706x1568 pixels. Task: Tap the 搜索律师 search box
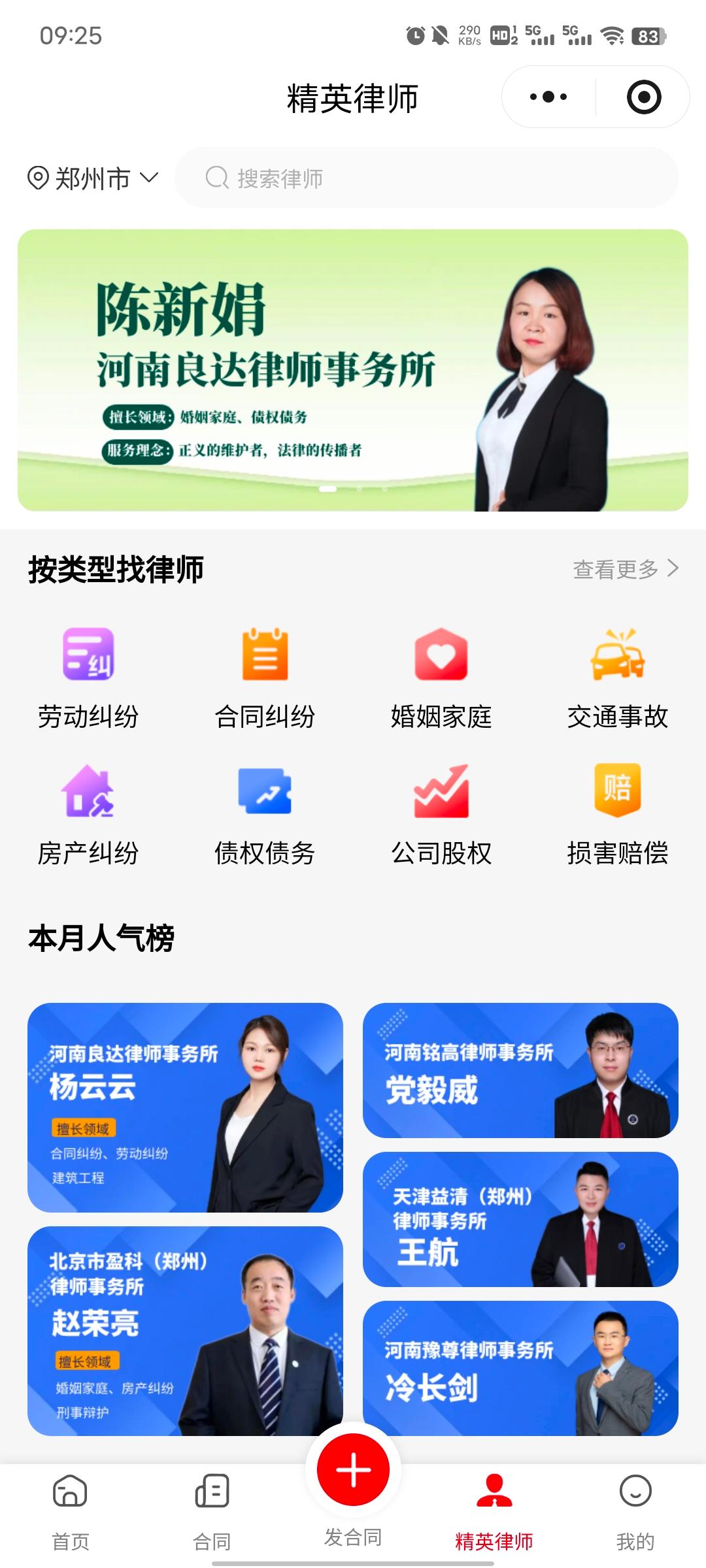coord(426,178)
